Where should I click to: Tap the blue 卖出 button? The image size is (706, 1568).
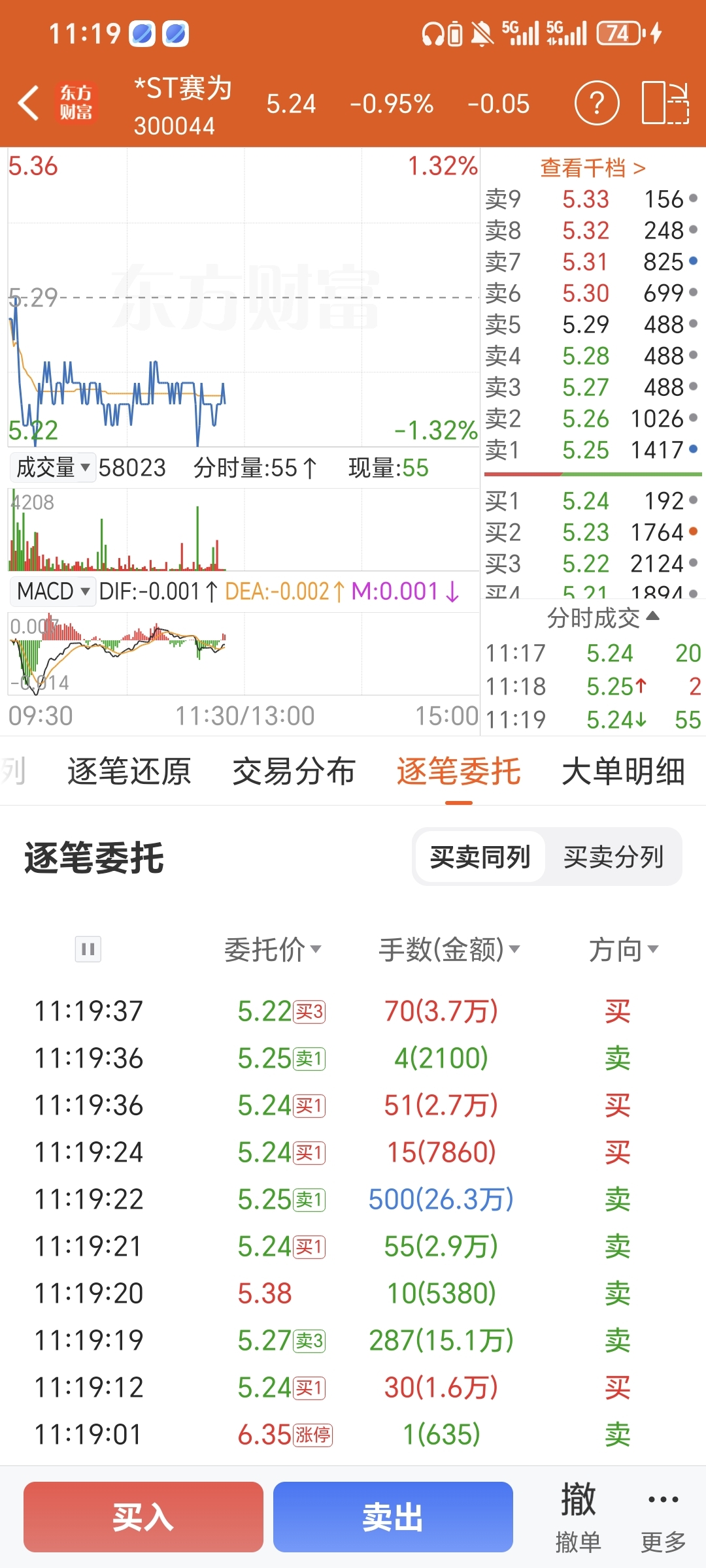click(393, 1516)
